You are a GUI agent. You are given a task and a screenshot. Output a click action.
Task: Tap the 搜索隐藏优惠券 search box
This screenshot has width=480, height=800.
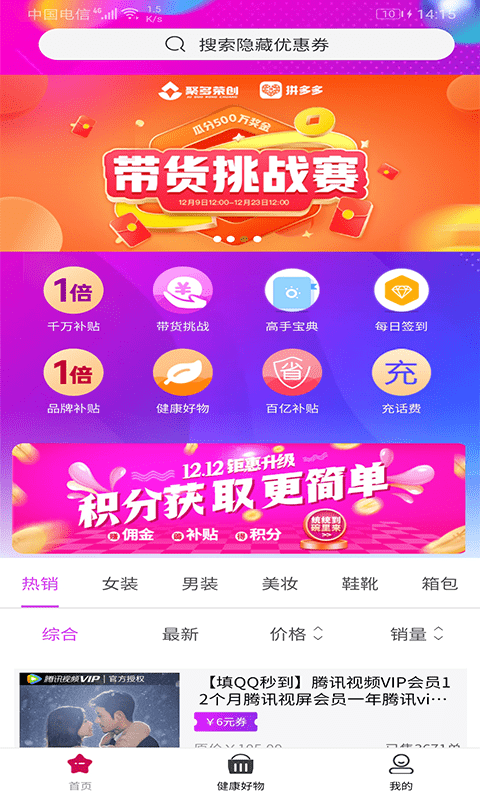tap(246, 44)
